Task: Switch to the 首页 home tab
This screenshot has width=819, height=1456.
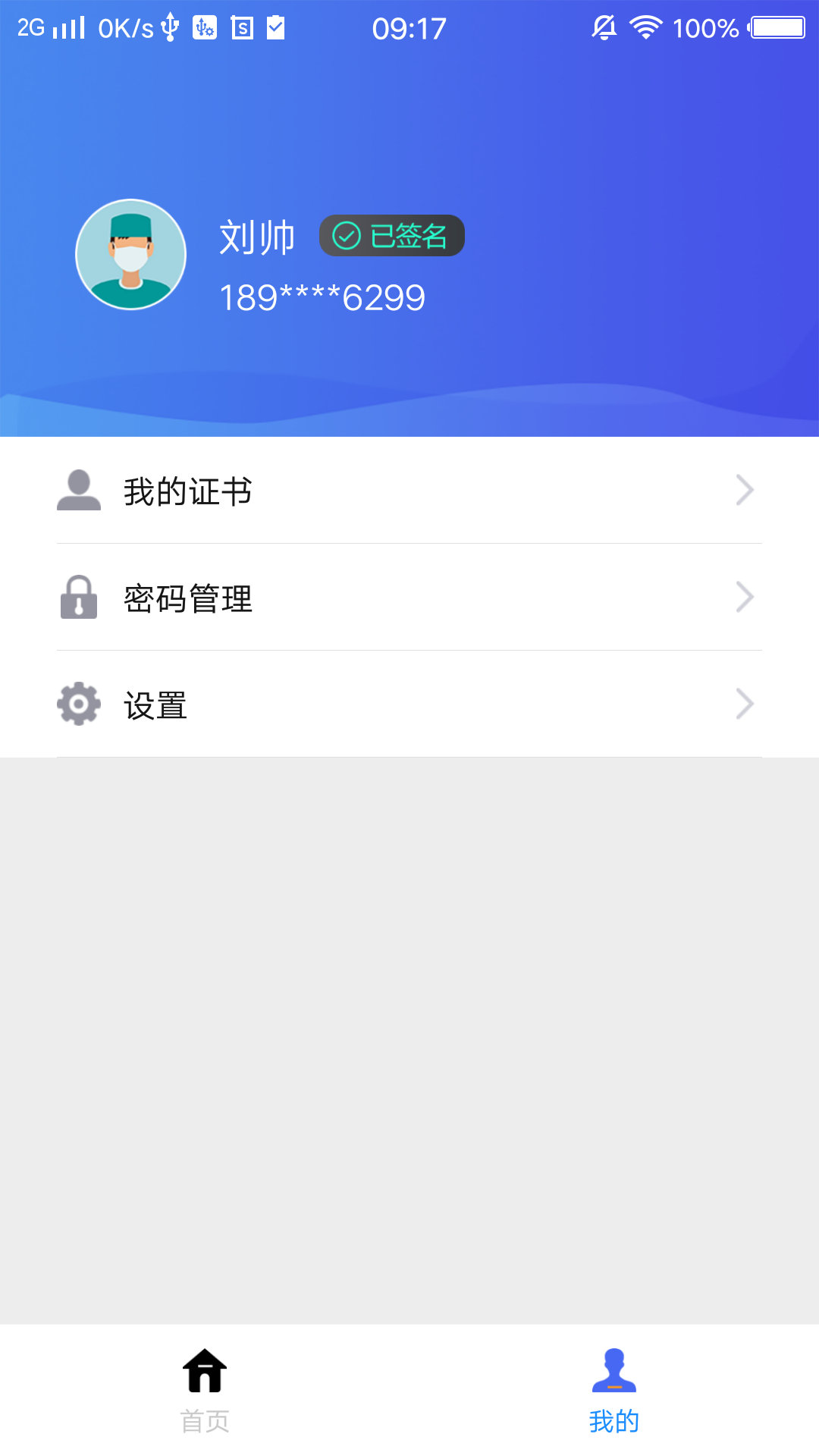Action: pyautogui.click(x=205, y=1389)
